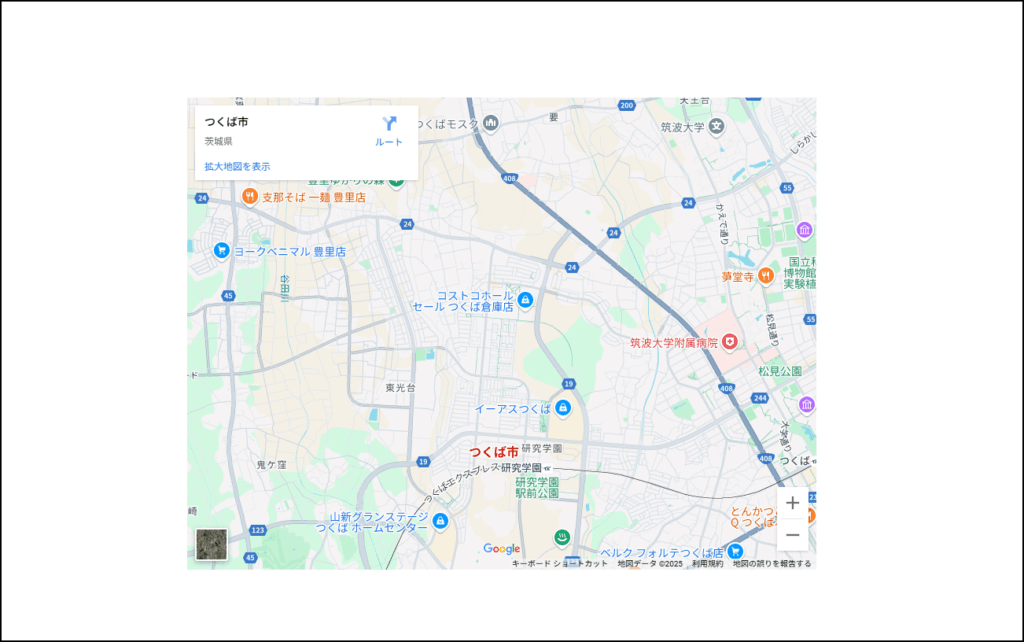Report a map error via 地図の誤りを報告する
Screen dimensions: 1024x642
pyautogui.click(x=771, y=564)
